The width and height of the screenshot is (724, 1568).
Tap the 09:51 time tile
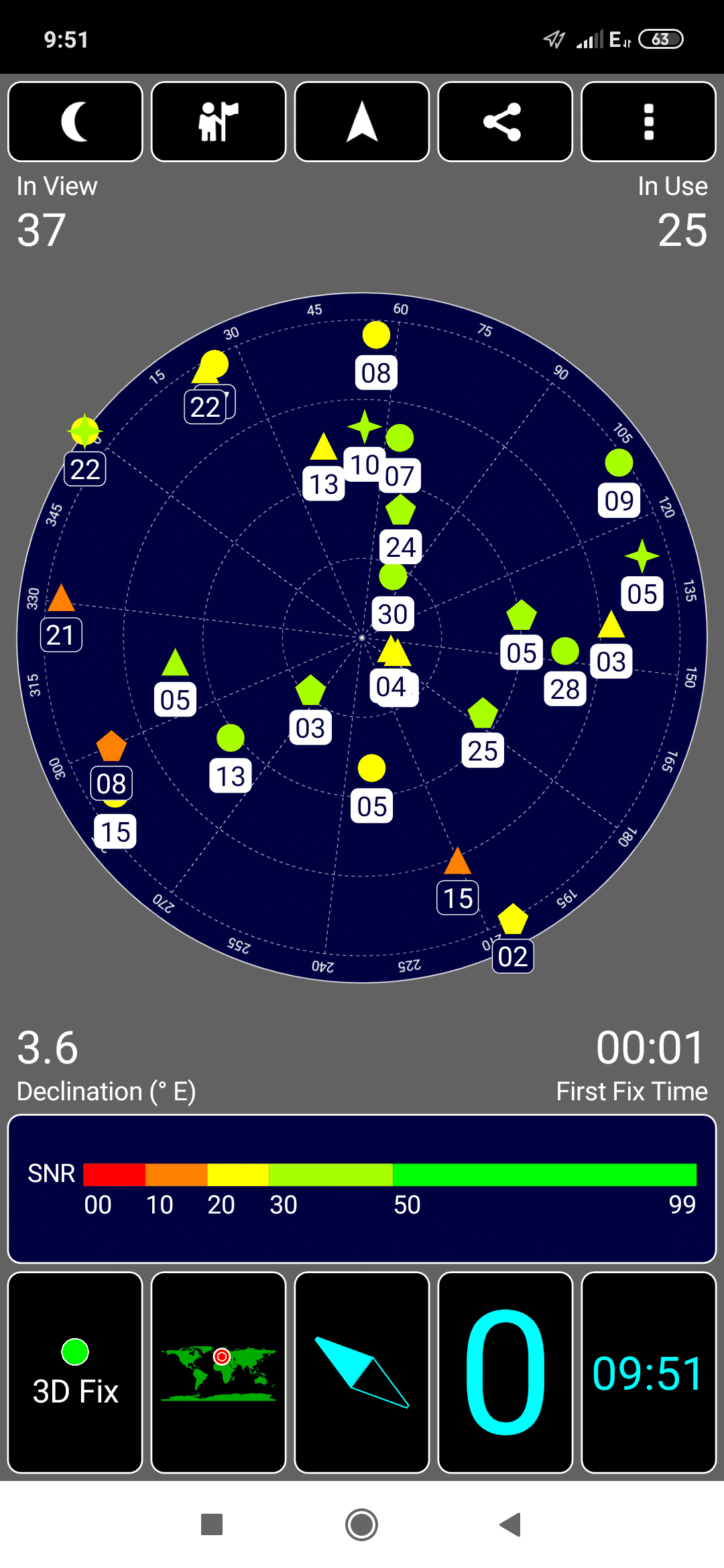[x=649, y=1372]
